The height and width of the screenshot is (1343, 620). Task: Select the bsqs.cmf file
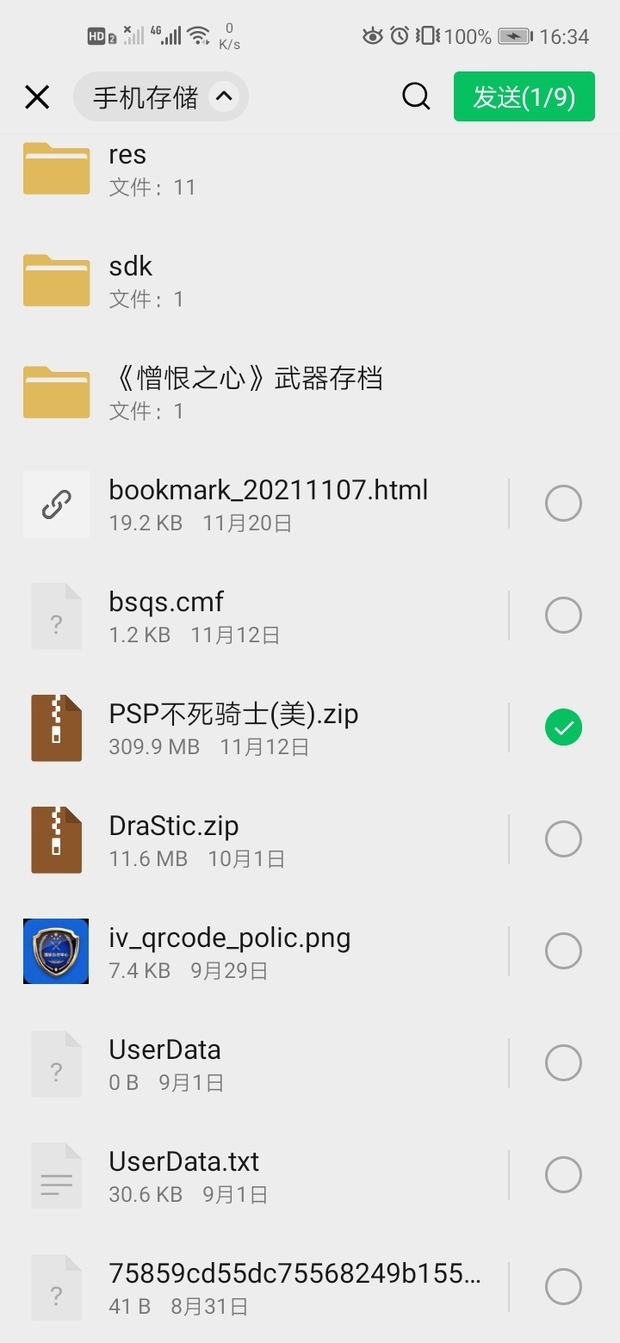coord(563,616)
